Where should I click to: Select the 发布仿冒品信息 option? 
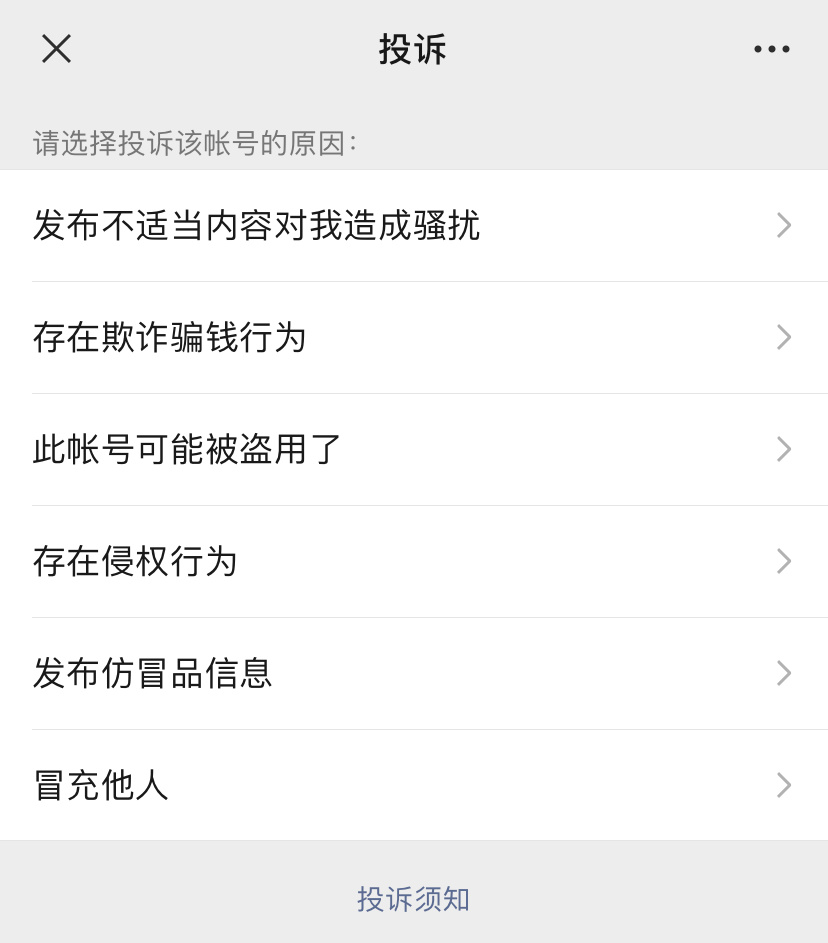153,674
